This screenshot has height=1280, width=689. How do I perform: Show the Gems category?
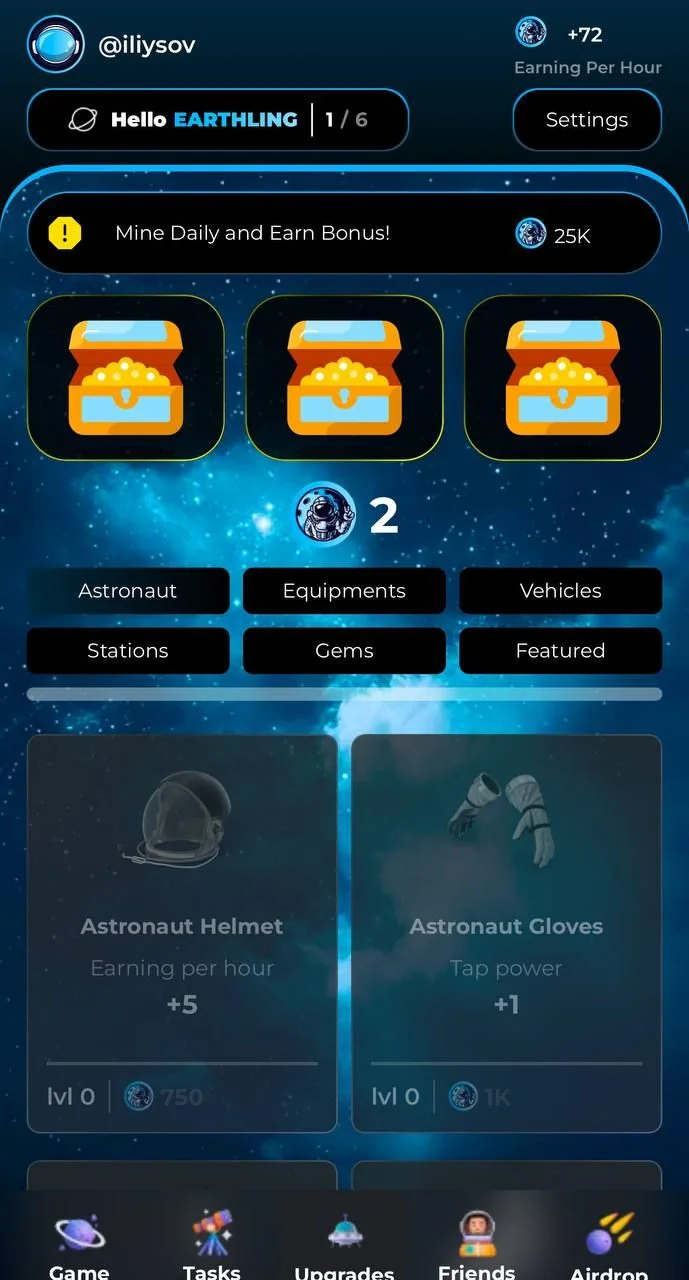tap(344, 651)
